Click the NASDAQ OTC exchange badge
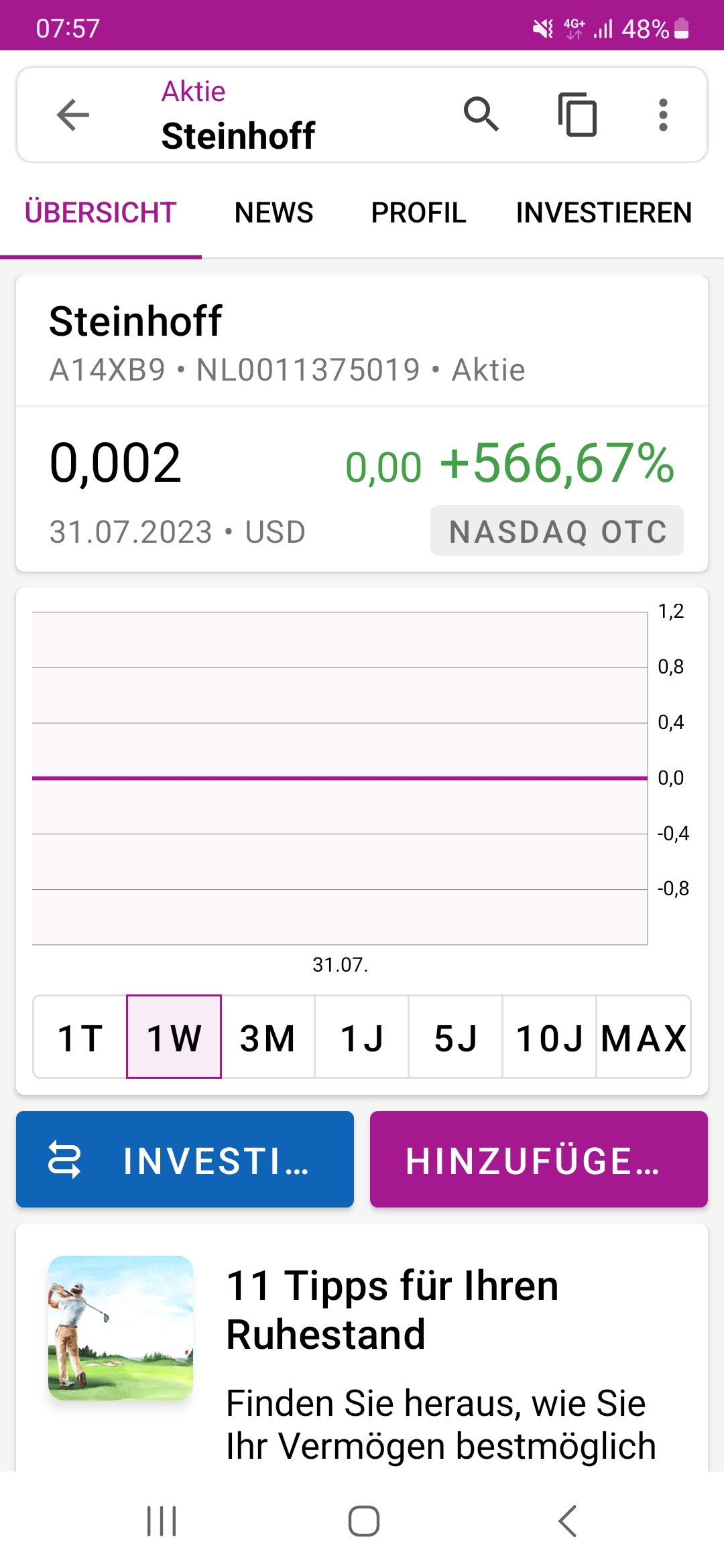This screenshot has width=724, height=1568. click(x=557, y=530)
